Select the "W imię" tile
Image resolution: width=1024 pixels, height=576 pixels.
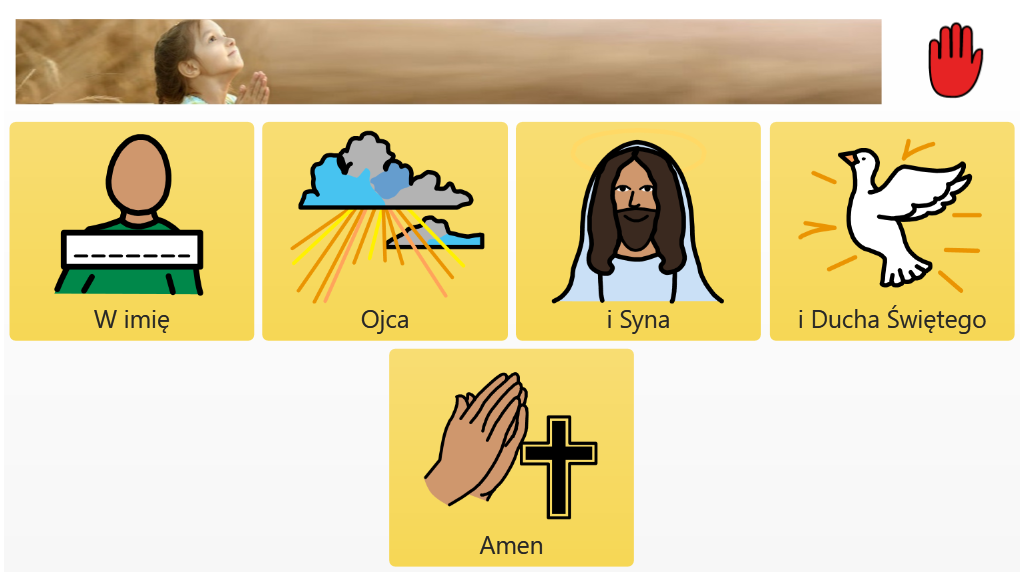[x=132, y=231]
